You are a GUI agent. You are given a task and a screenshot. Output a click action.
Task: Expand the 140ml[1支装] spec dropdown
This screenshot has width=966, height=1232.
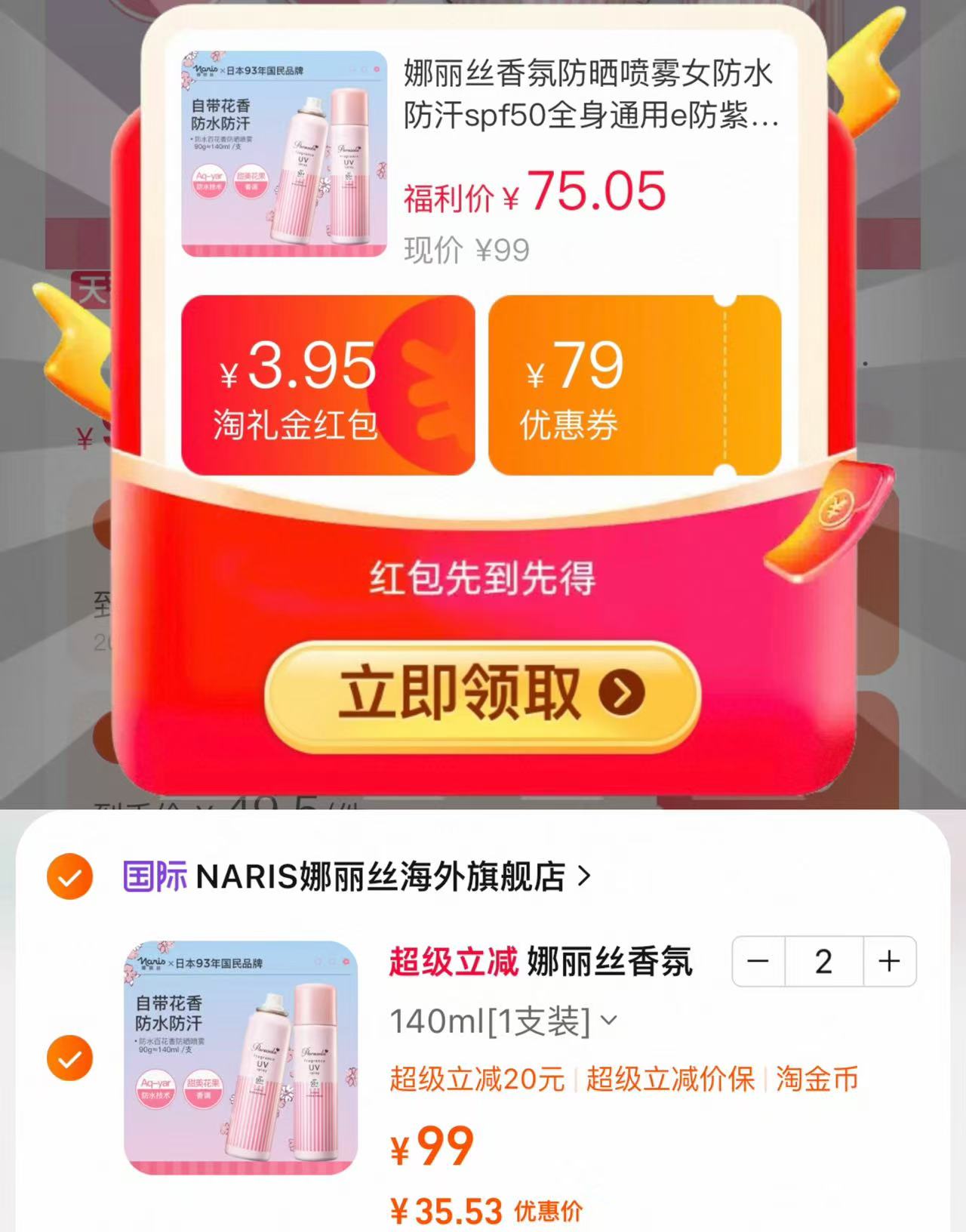coord(608,1021)
